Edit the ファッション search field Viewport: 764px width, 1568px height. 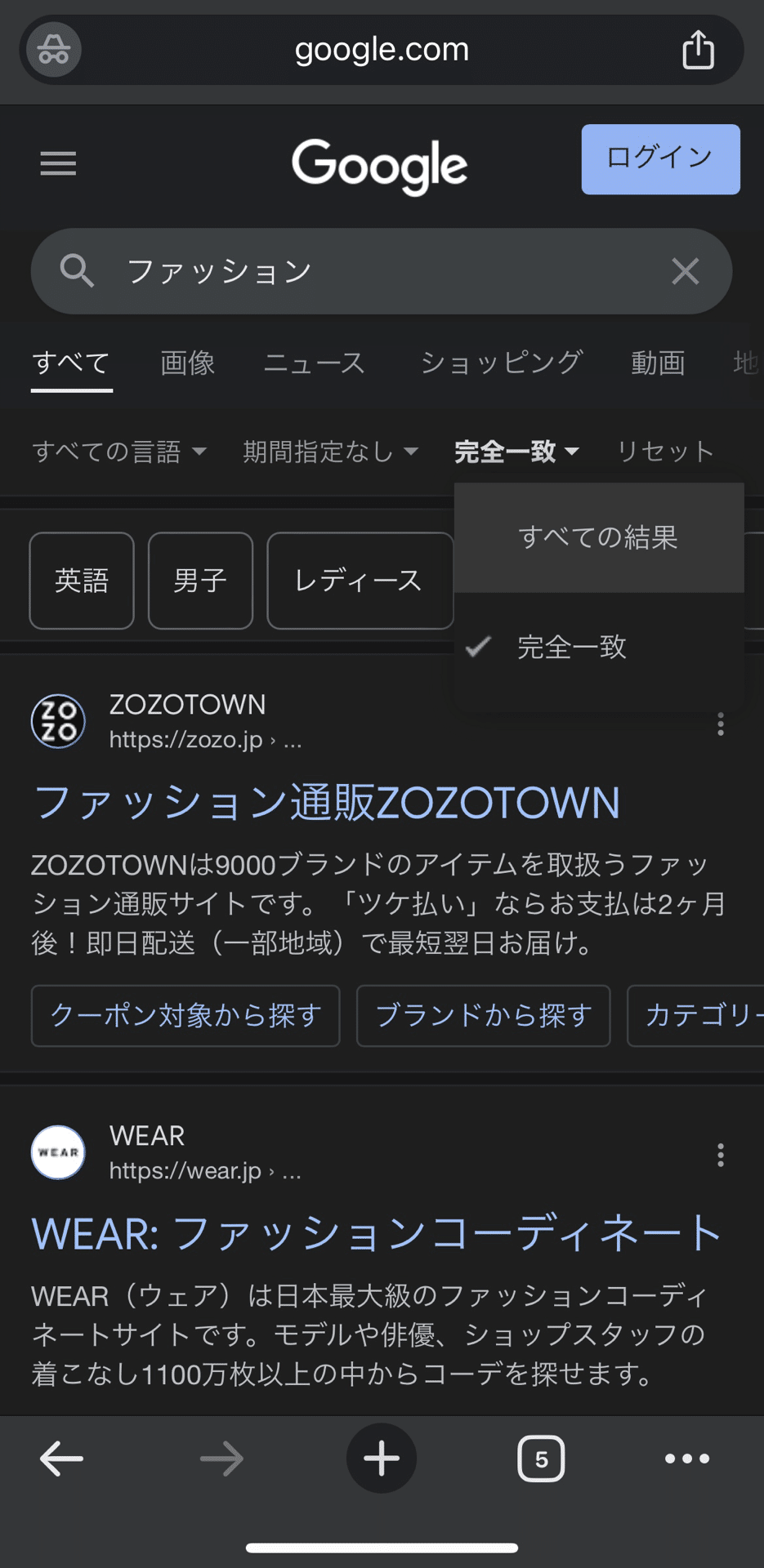[382, 271]
